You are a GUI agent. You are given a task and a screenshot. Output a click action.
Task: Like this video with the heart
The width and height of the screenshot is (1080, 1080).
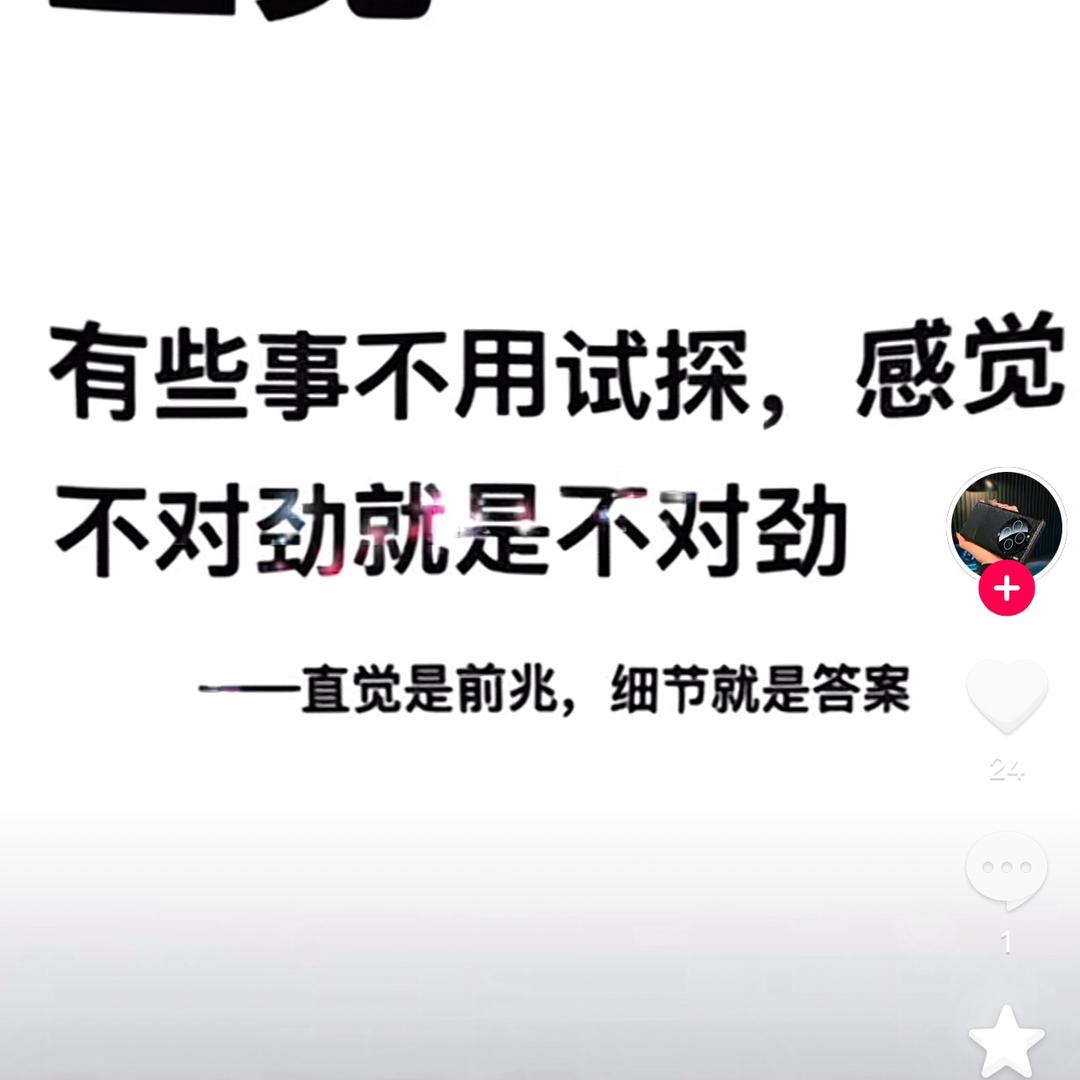[x=1006, y=696]
